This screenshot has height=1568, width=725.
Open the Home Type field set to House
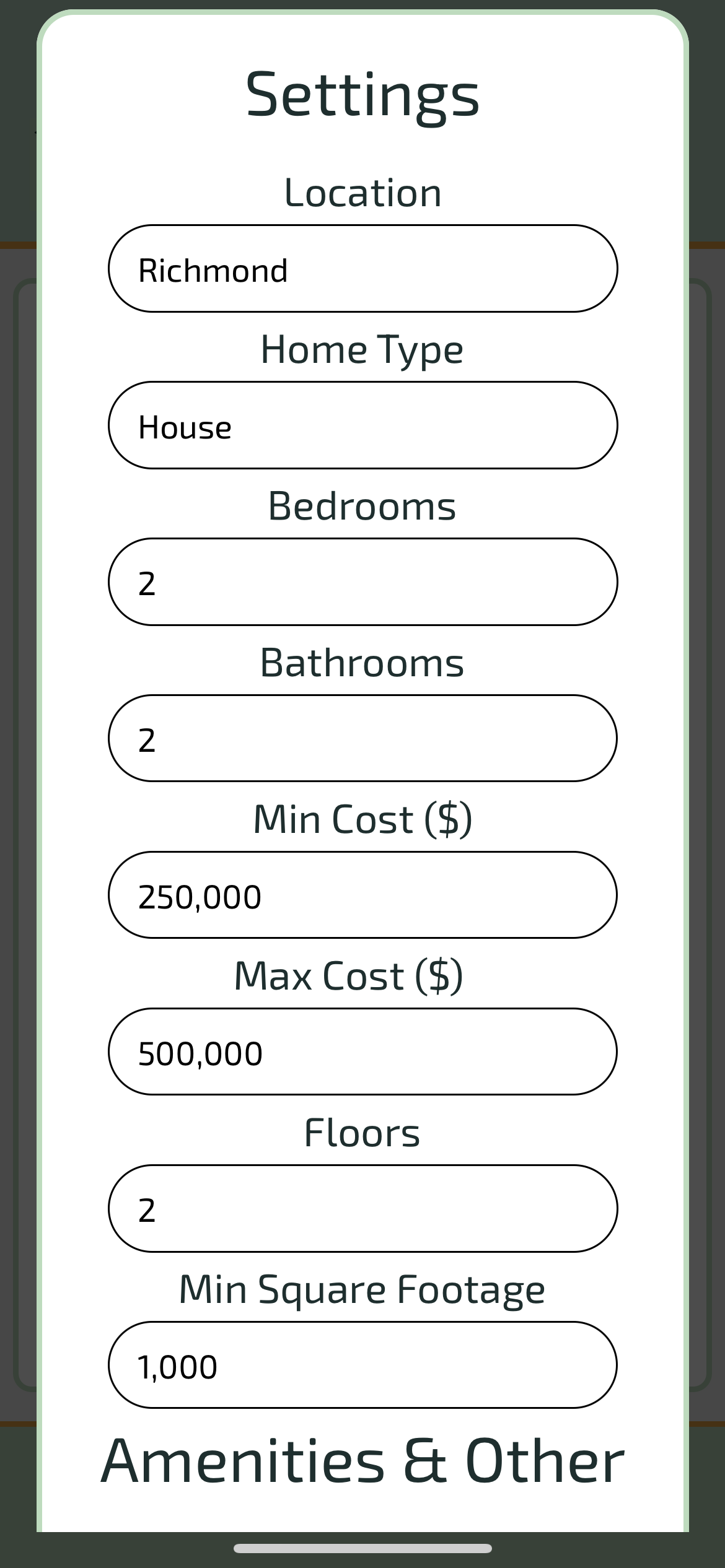(x=362, y=425)
